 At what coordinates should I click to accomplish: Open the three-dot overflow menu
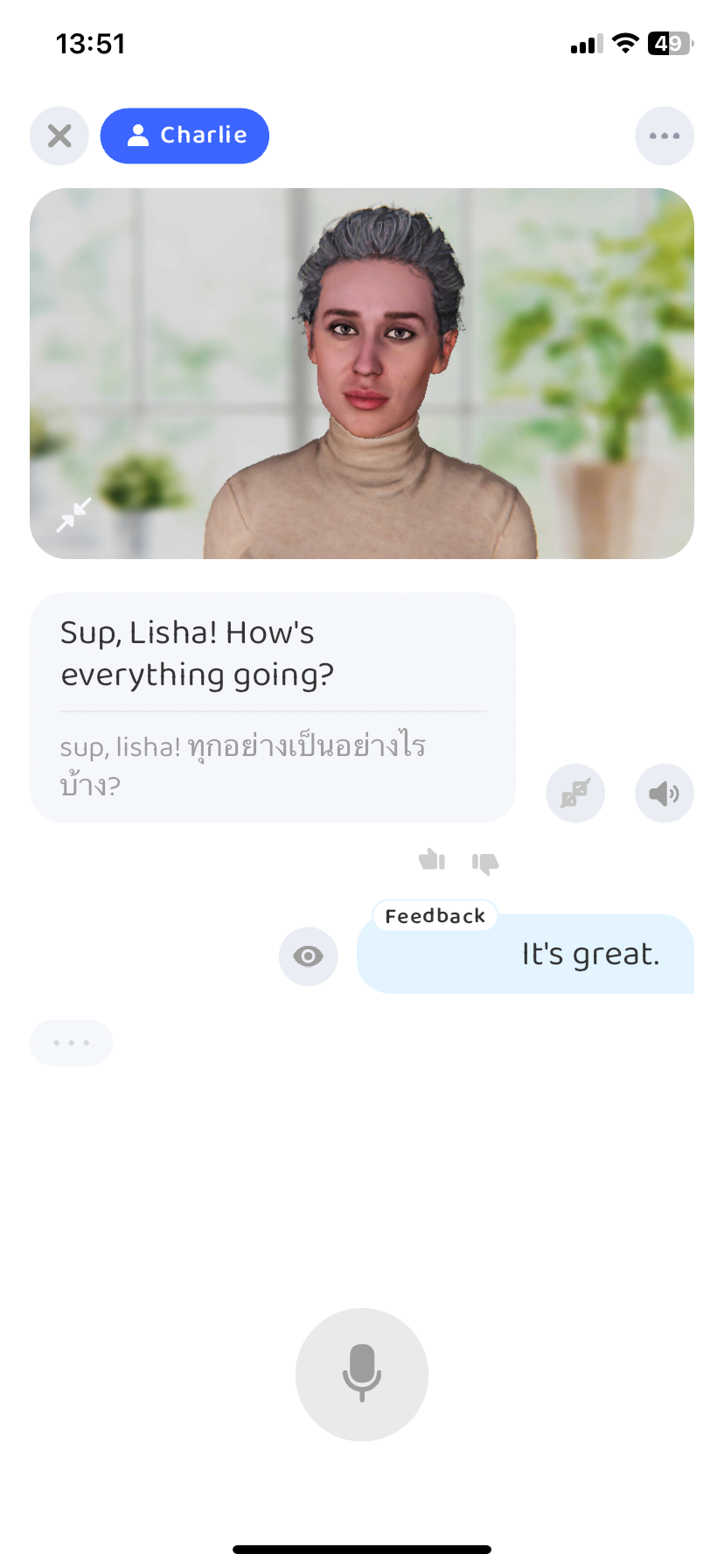point(664,136)
